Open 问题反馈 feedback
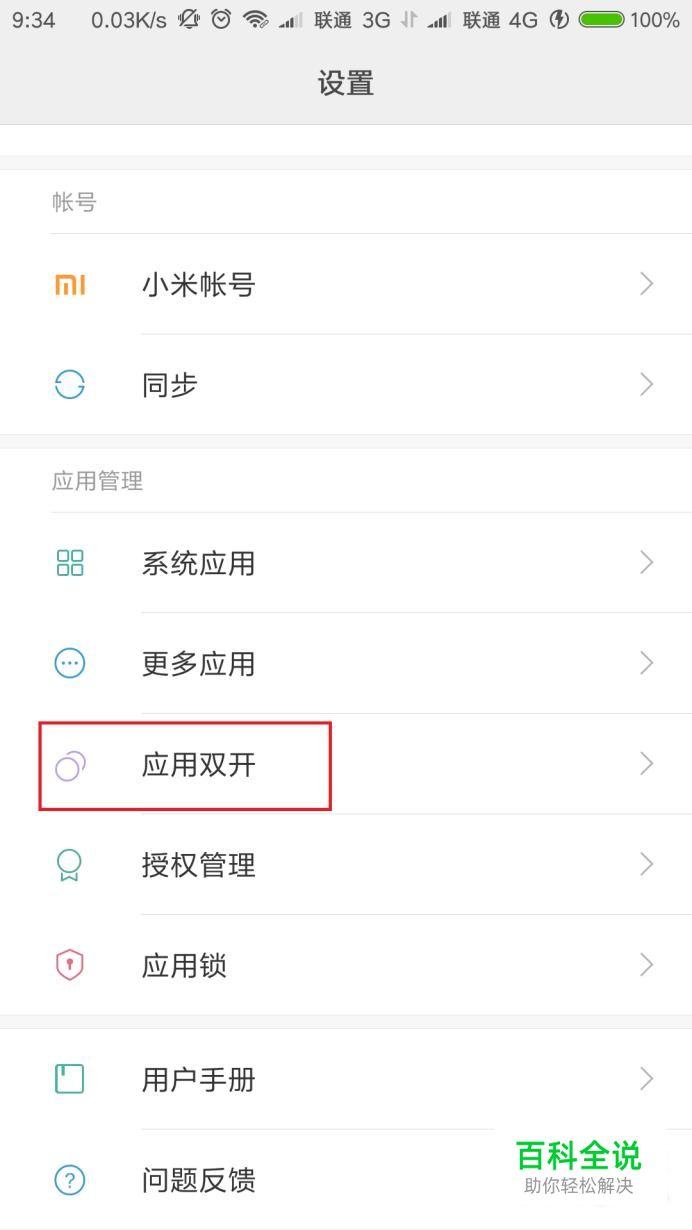 click(198, 1180)
